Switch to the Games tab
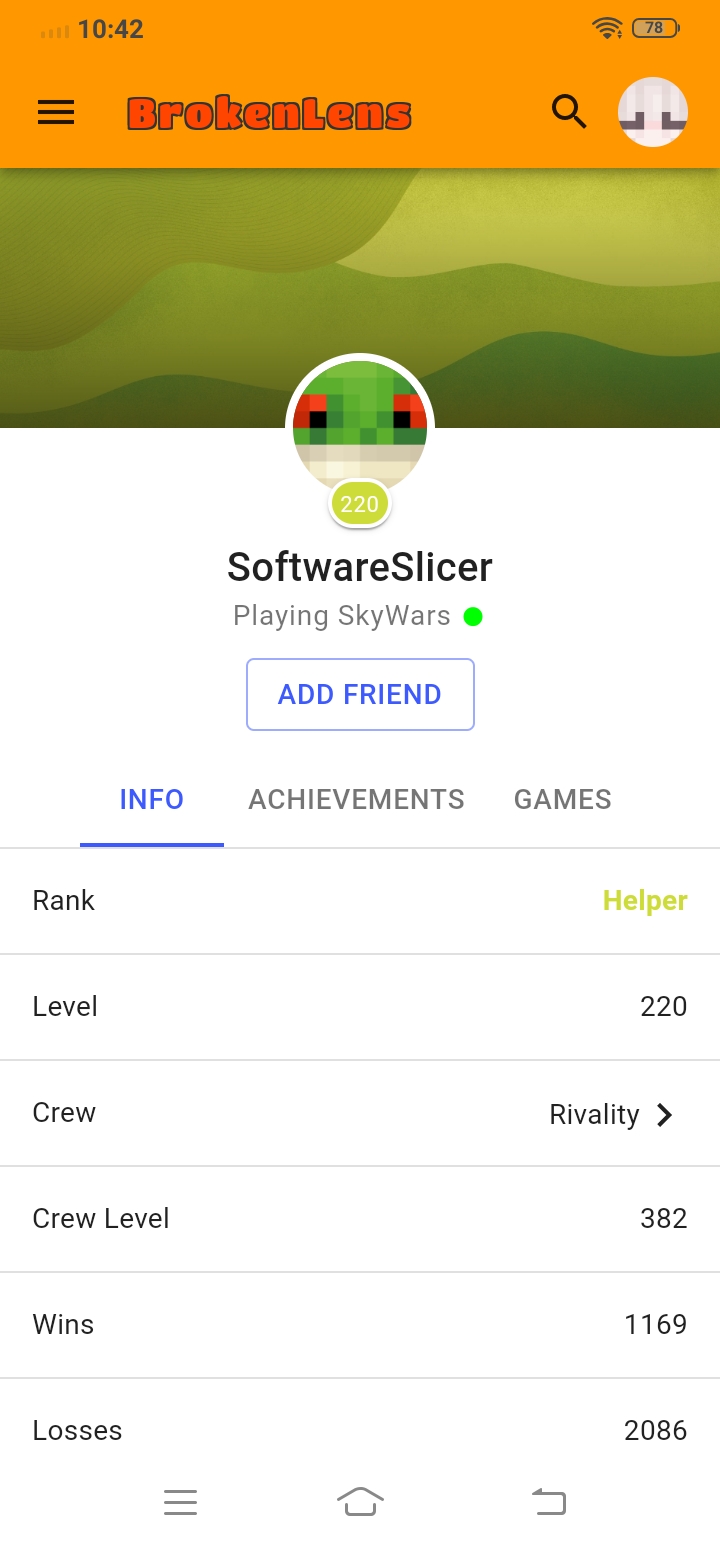Screen dimensions: 720x1544 pyautogui.click(x=563, y=800)
